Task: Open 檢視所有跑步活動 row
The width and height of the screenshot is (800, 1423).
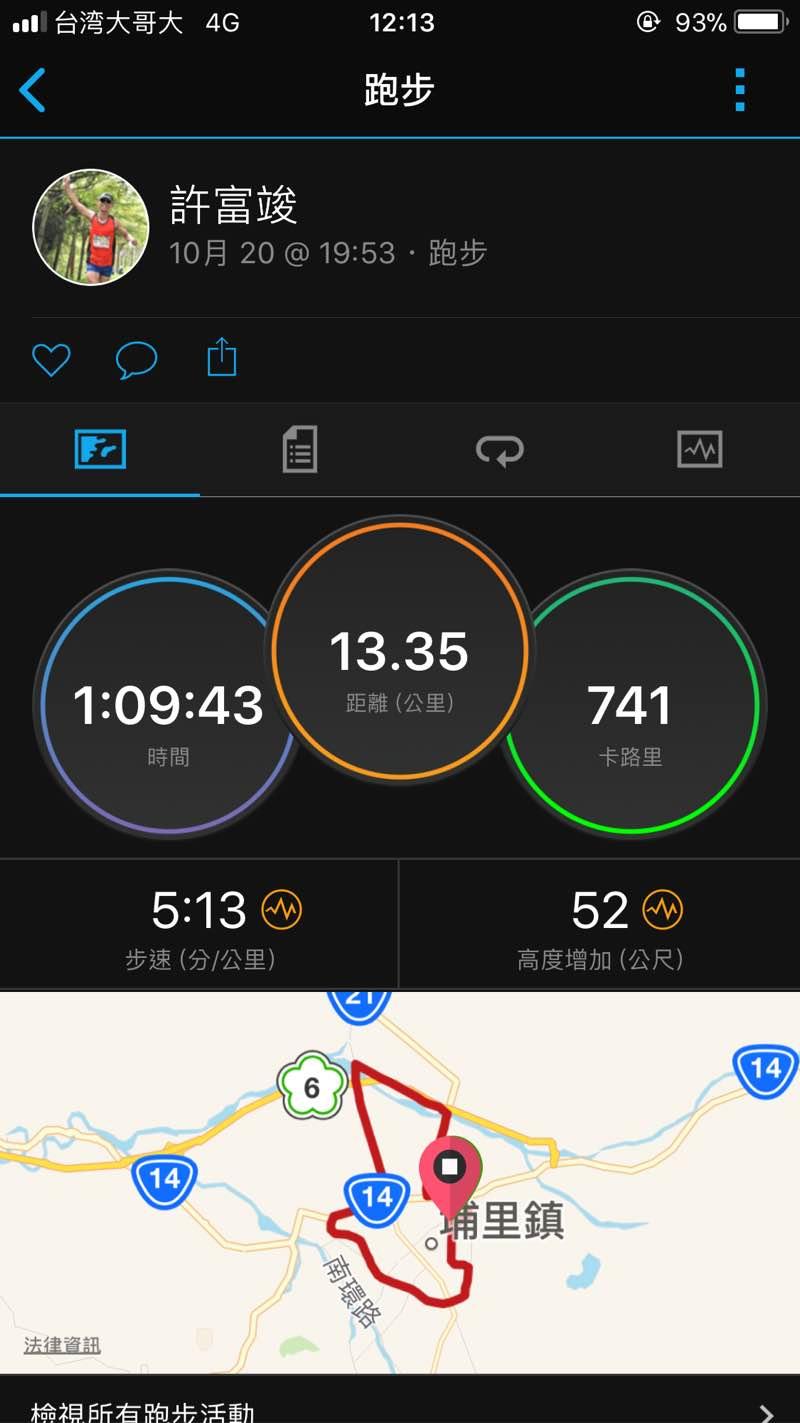Action: tap(400, 1410)
